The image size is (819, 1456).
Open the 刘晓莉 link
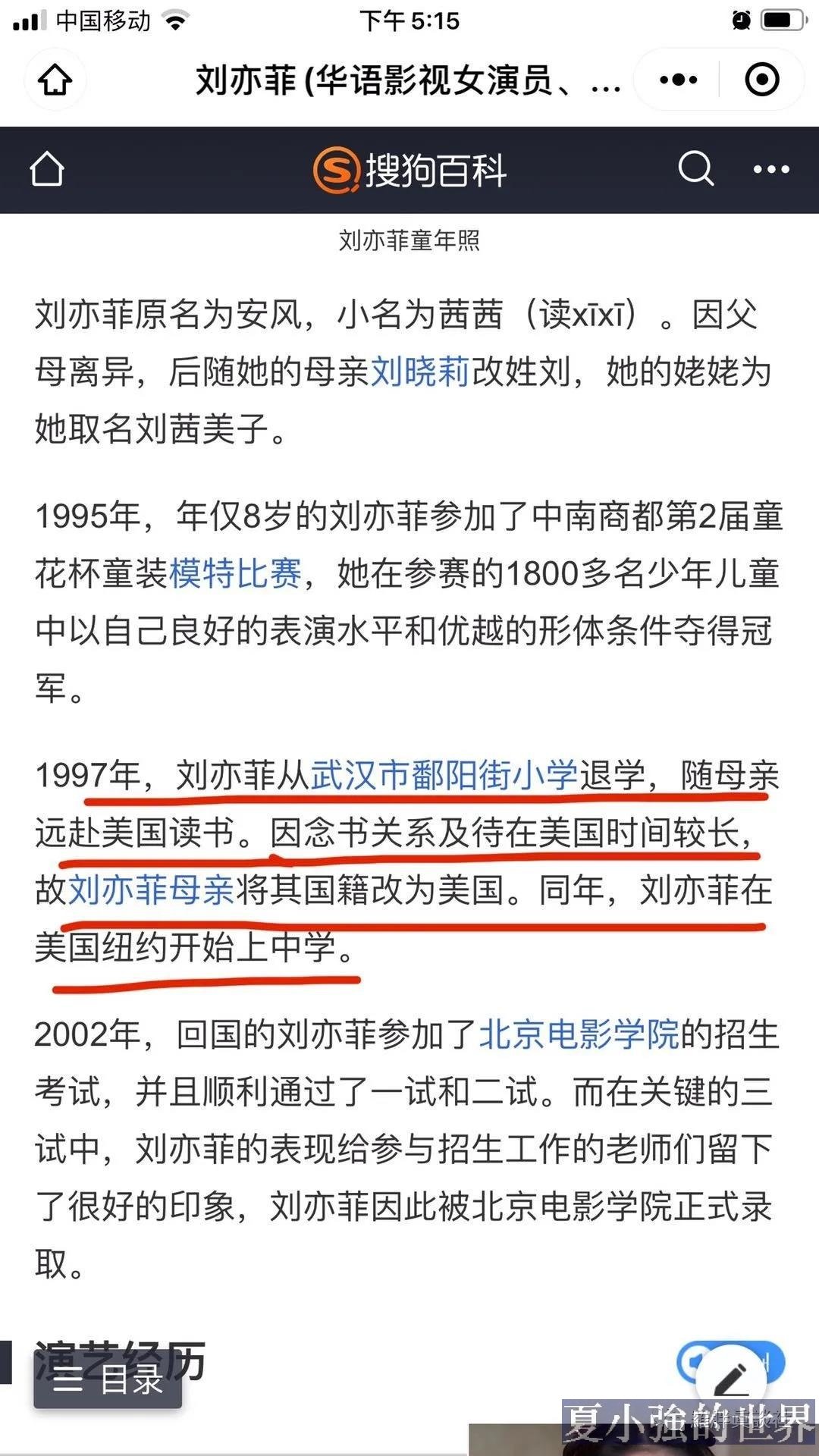[x=420, y=372]
